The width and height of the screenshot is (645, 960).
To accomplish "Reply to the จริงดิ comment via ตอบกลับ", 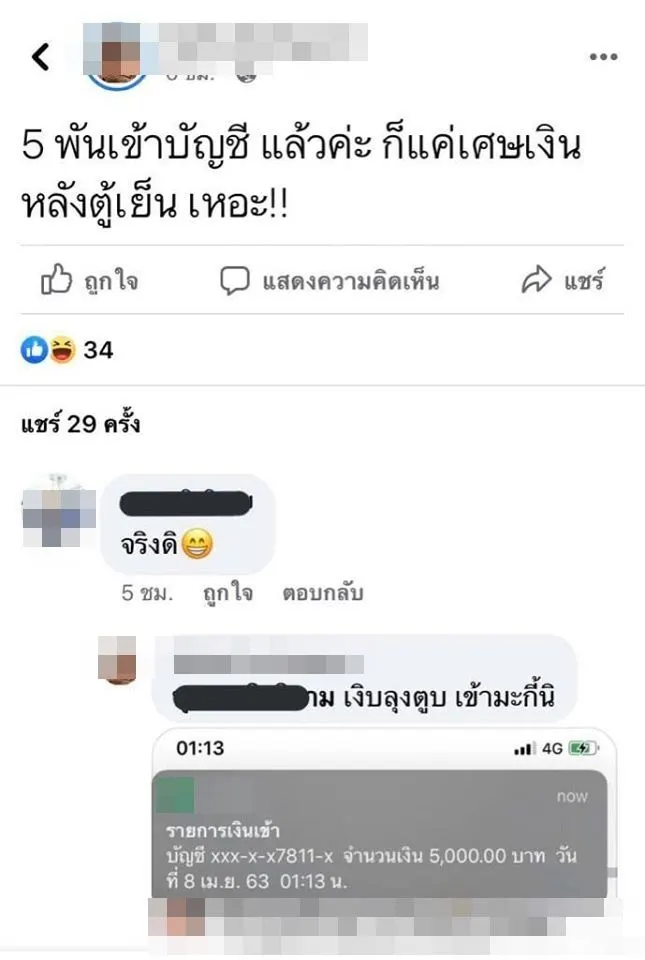I will point(321,593).
